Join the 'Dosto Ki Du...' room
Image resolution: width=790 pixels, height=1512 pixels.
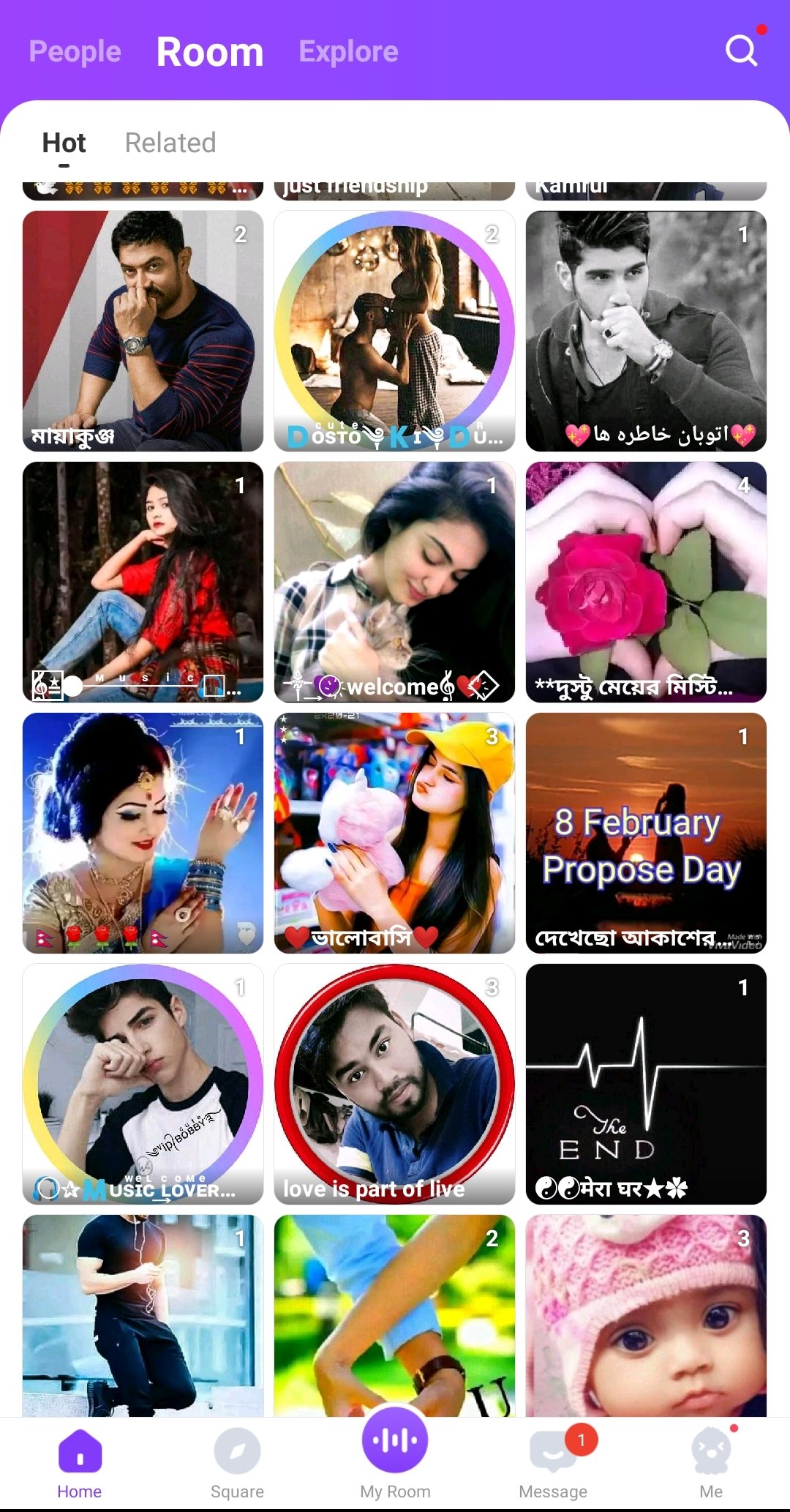tap(395, 331)
